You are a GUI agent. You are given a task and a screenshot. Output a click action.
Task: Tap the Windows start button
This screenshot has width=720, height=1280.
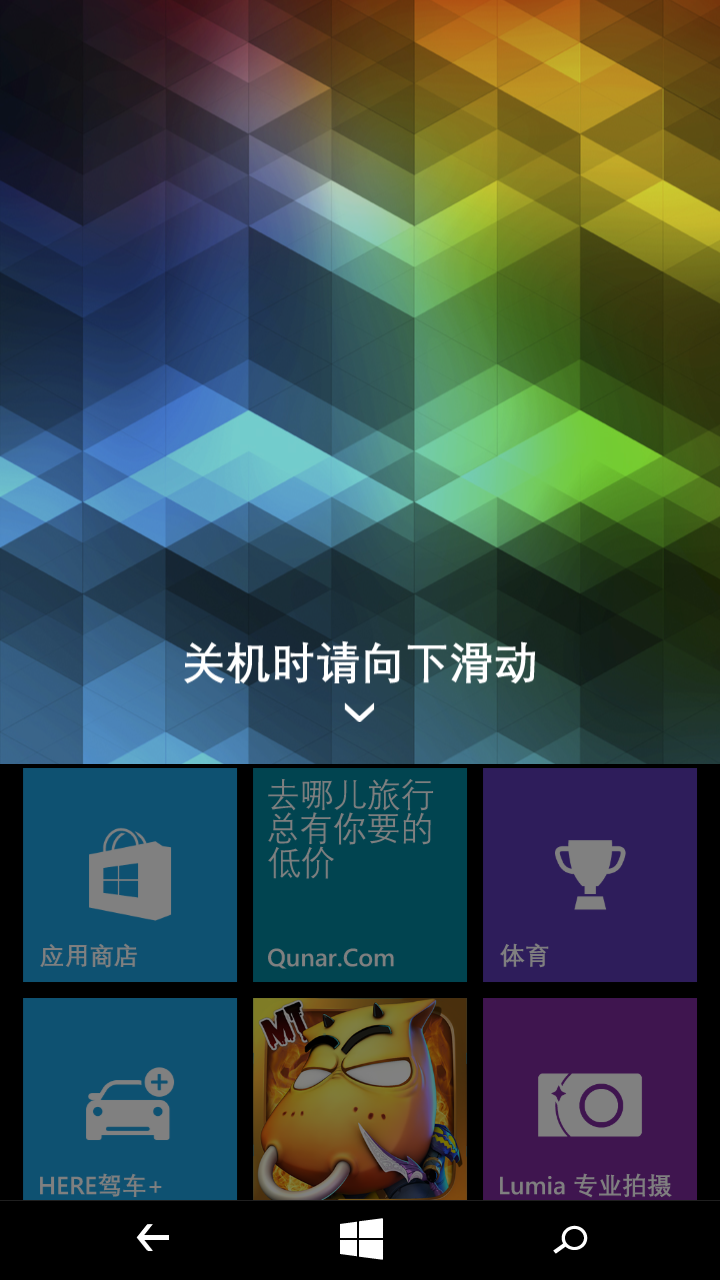click(x=361, y=1239)
